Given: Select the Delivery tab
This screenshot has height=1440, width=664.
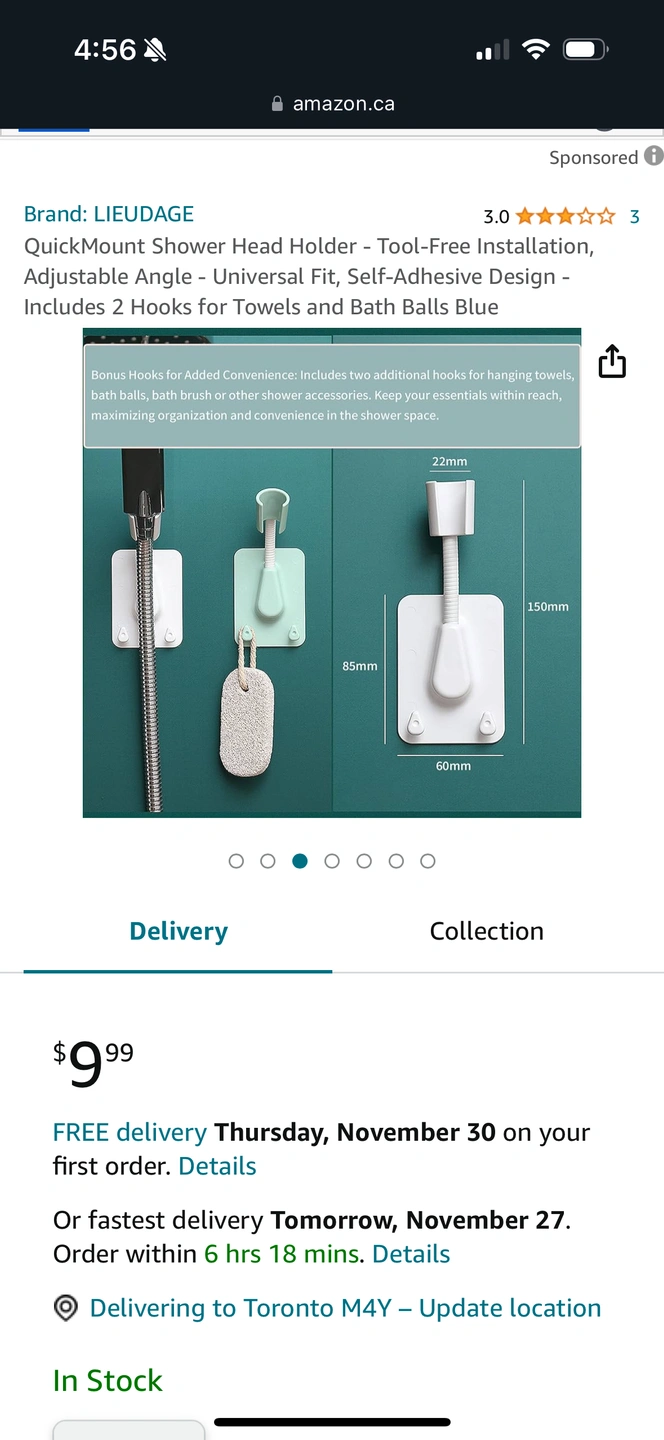Looking at the screenshot, I should click(178, 931).
